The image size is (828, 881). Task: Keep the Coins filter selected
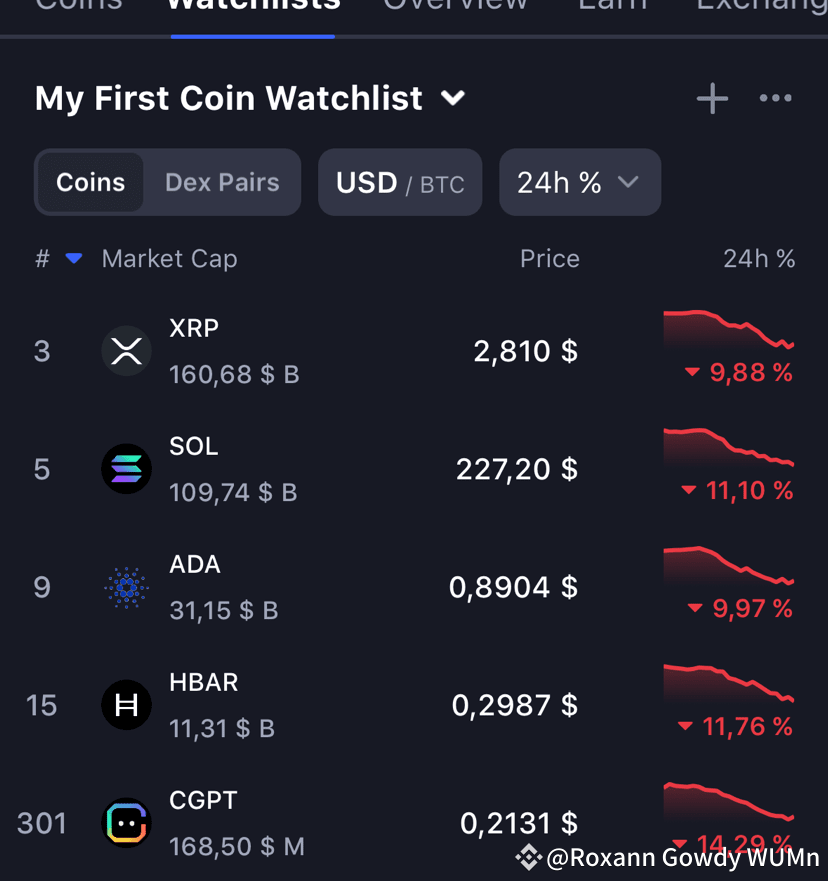[90, 182]
